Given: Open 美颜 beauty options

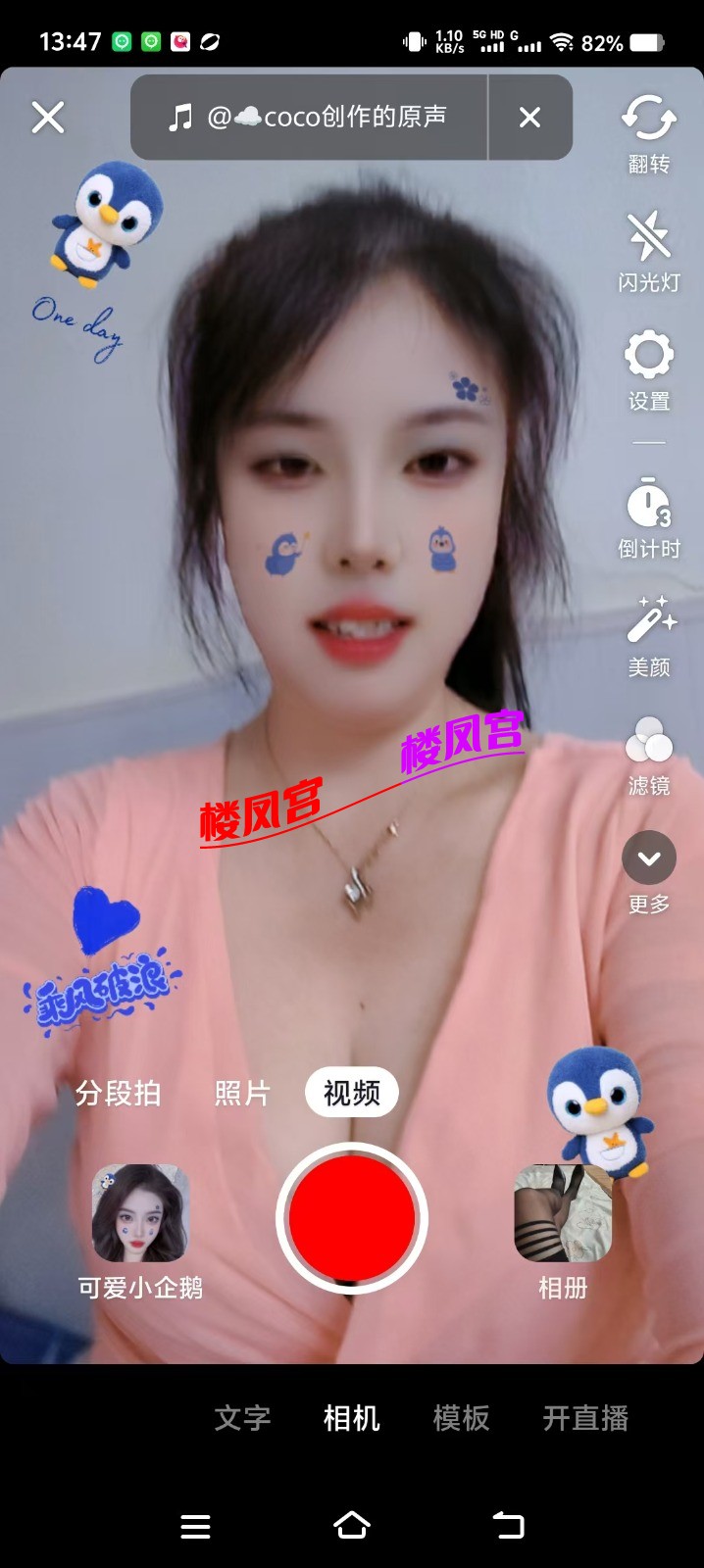Looking at the screenshot, I should point(648,637).
